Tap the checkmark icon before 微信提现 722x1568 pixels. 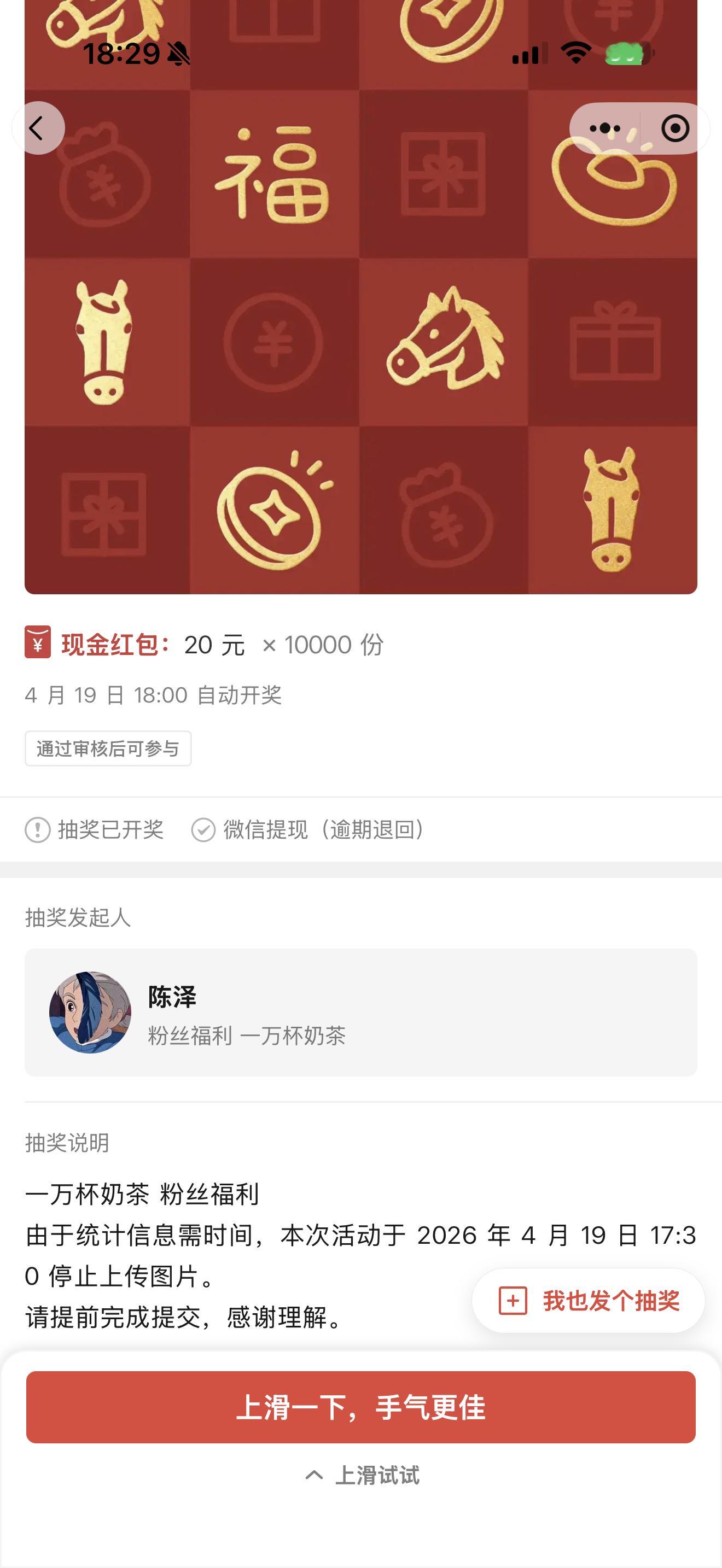tap(202, 829)
